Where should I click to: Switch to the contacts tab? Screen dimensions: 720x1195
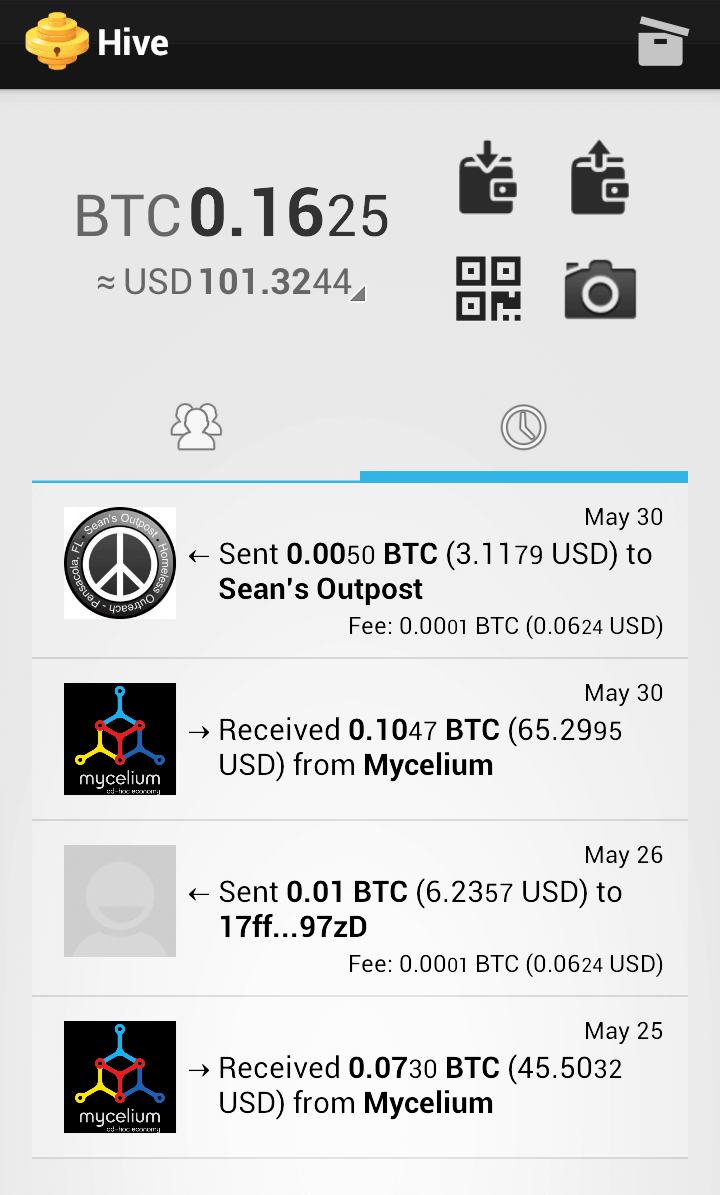pos(196,427)
